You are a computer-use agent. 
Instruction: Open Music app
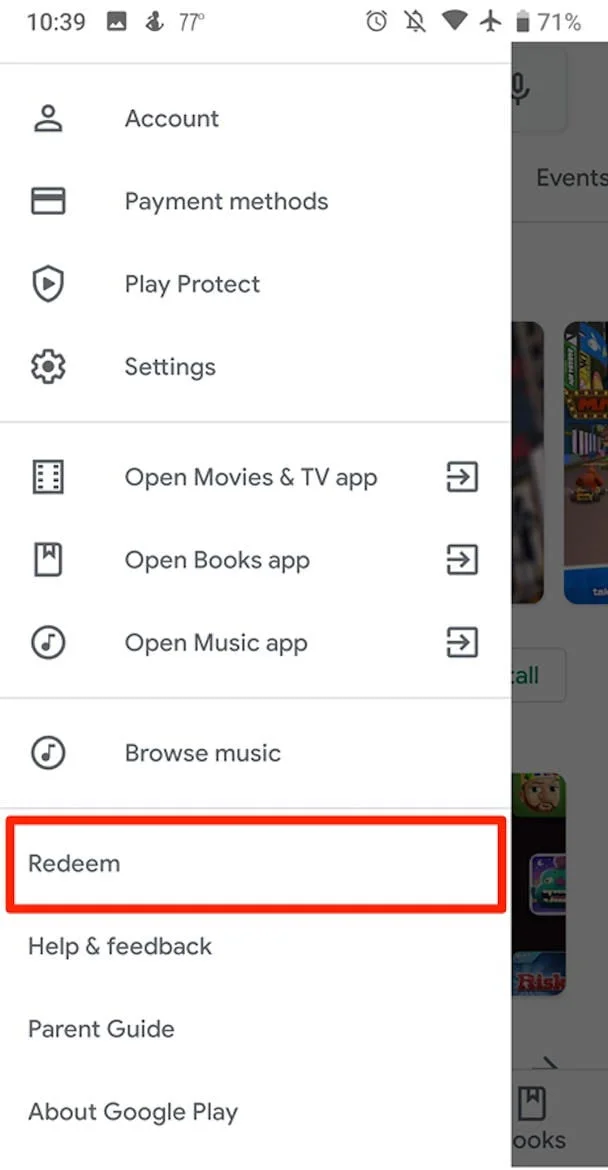[215, 643]
